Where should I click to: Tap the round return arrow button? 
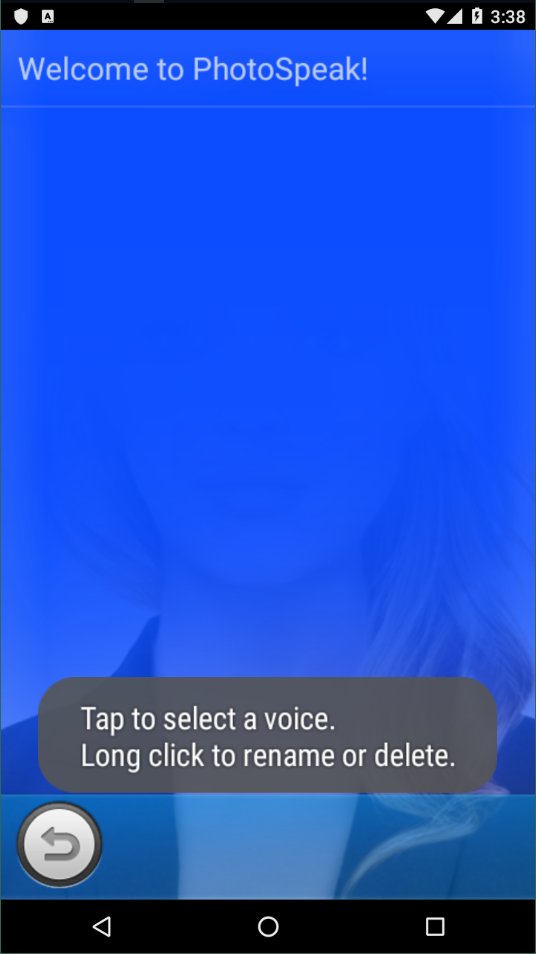(x=59, y=844)
